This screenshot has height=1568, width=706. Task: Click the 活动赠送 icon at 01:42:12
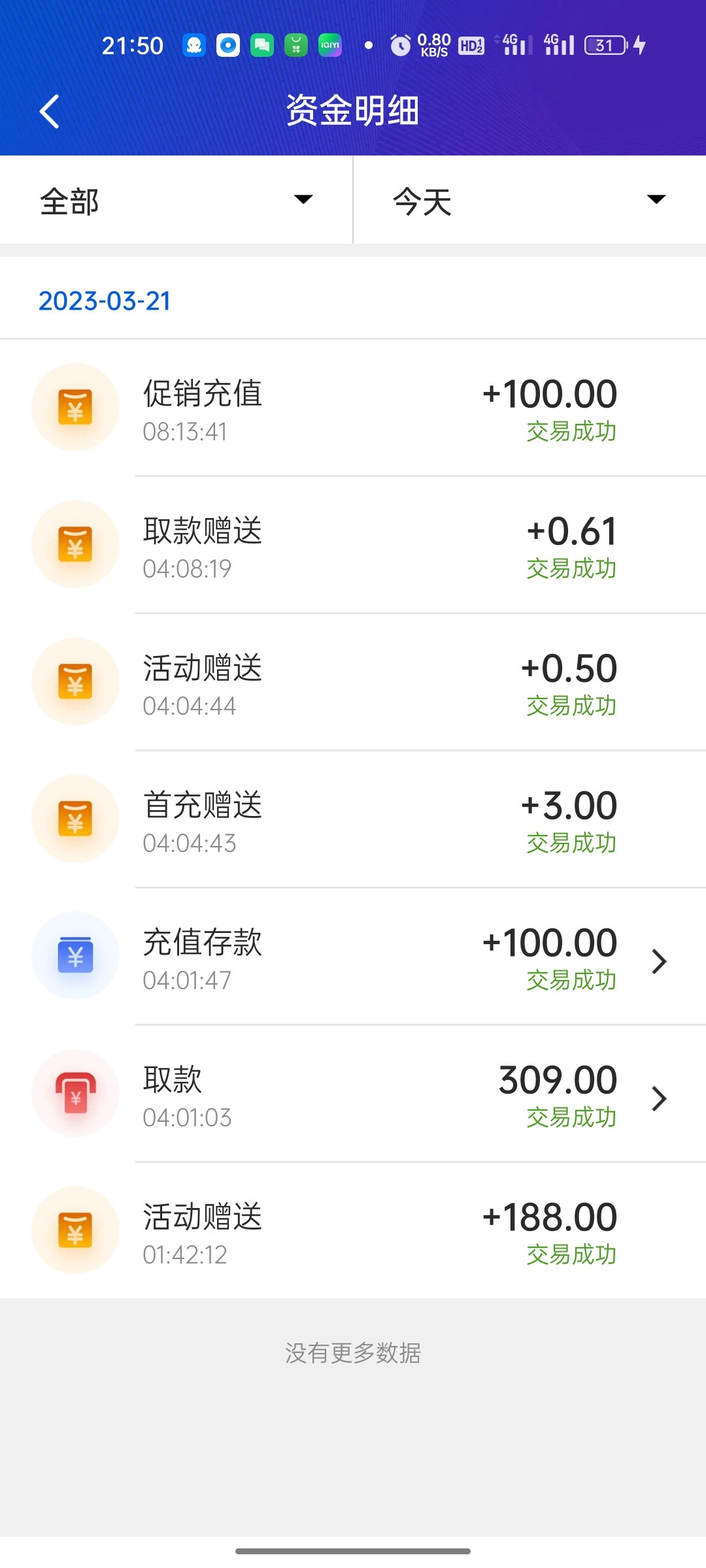75,1230
